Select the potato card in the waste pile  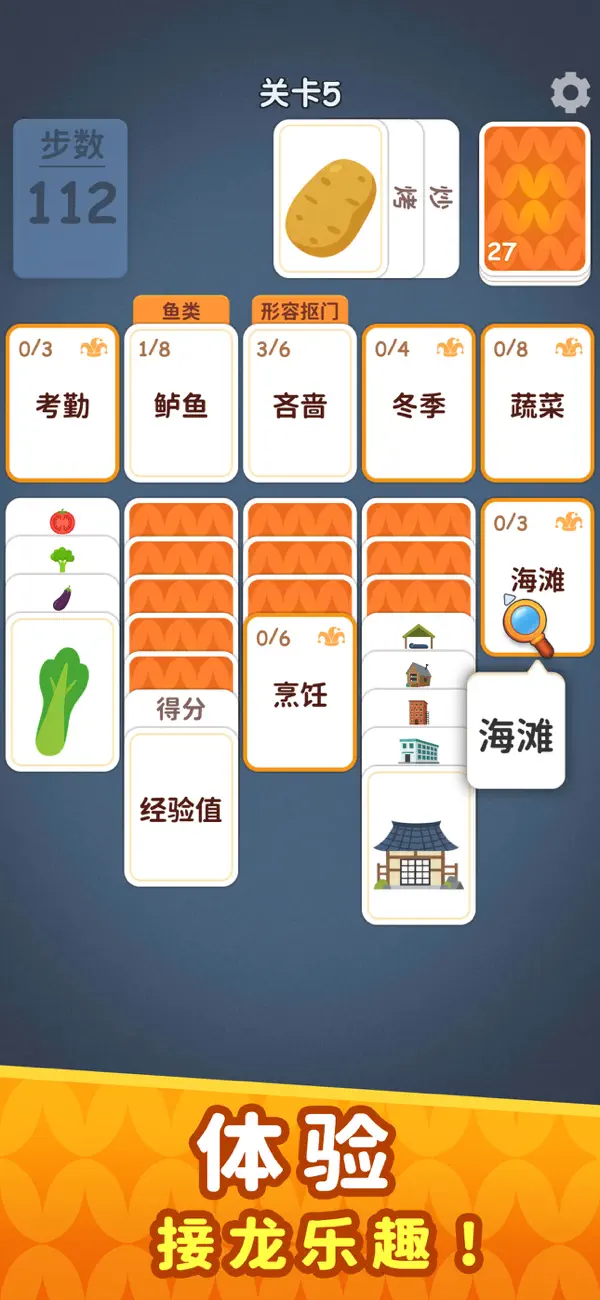(330, 200)
